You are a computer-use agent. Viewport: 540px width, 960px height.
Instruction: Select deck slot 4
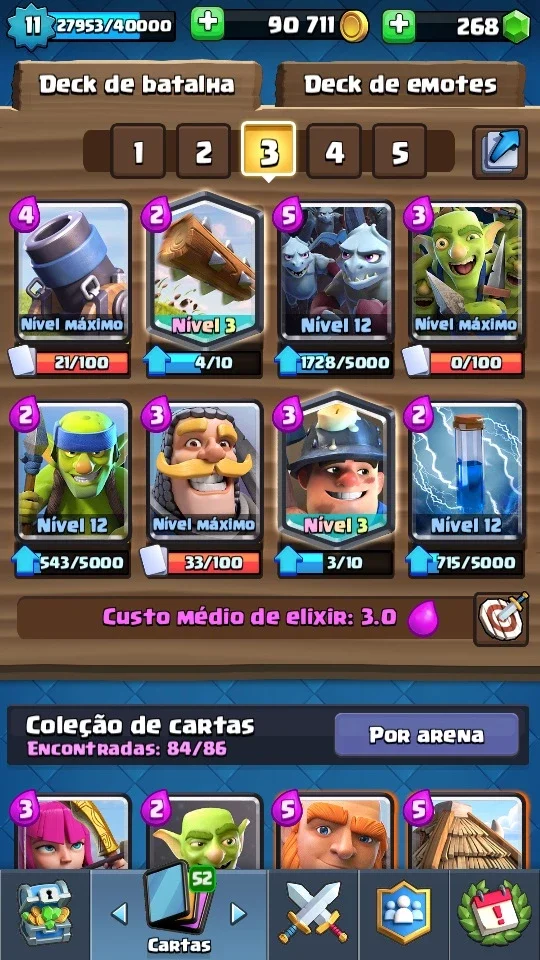tap(334, 151)
